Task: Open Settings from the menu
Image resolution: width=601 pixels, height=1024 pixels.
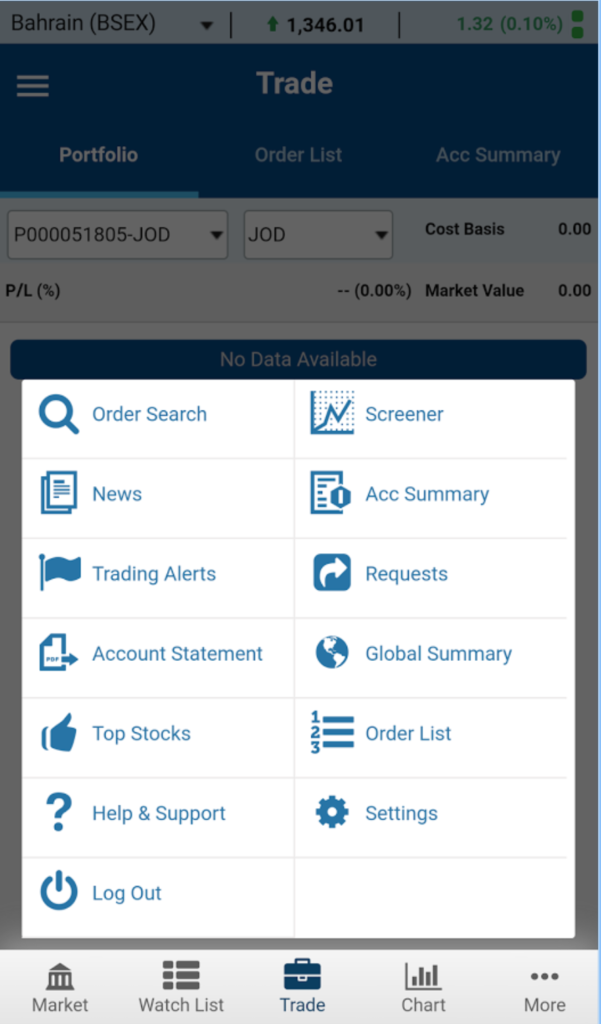Action: pos(430,813)
